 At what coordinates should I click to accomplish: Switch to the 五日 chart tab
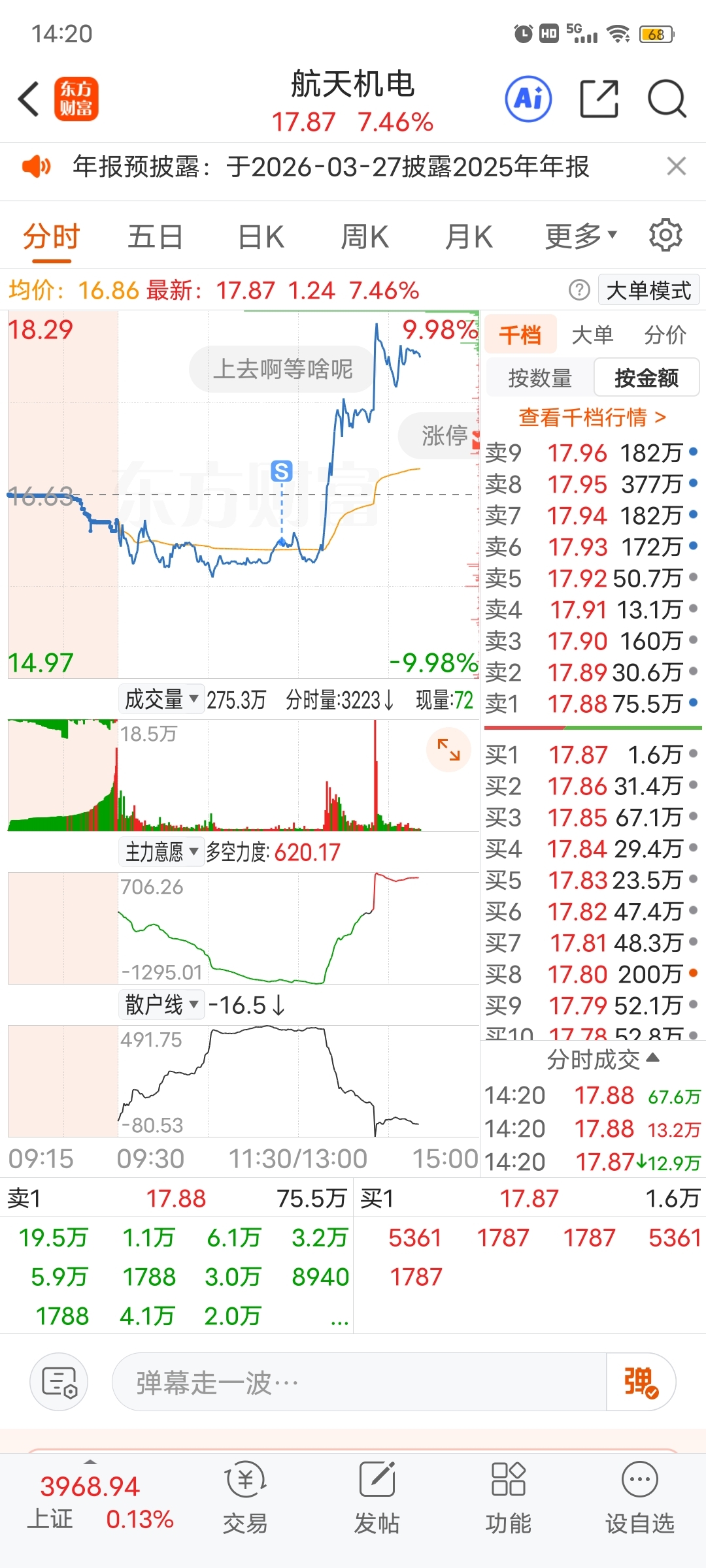[x=155, y=237]
